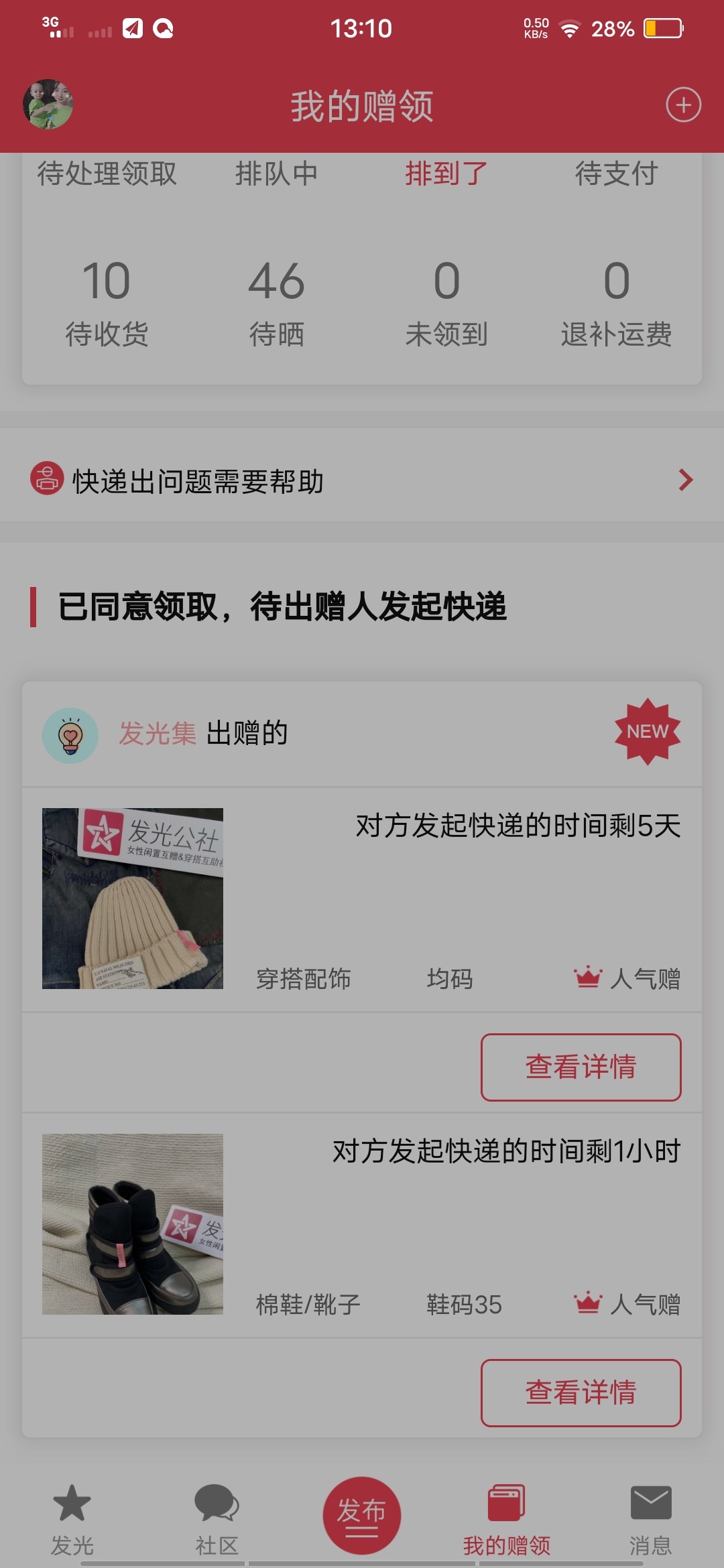Tap 查看详情 for the 棉鞋/靴子 item
The width and height of the screenshot is (724, 1568).
581,1393
